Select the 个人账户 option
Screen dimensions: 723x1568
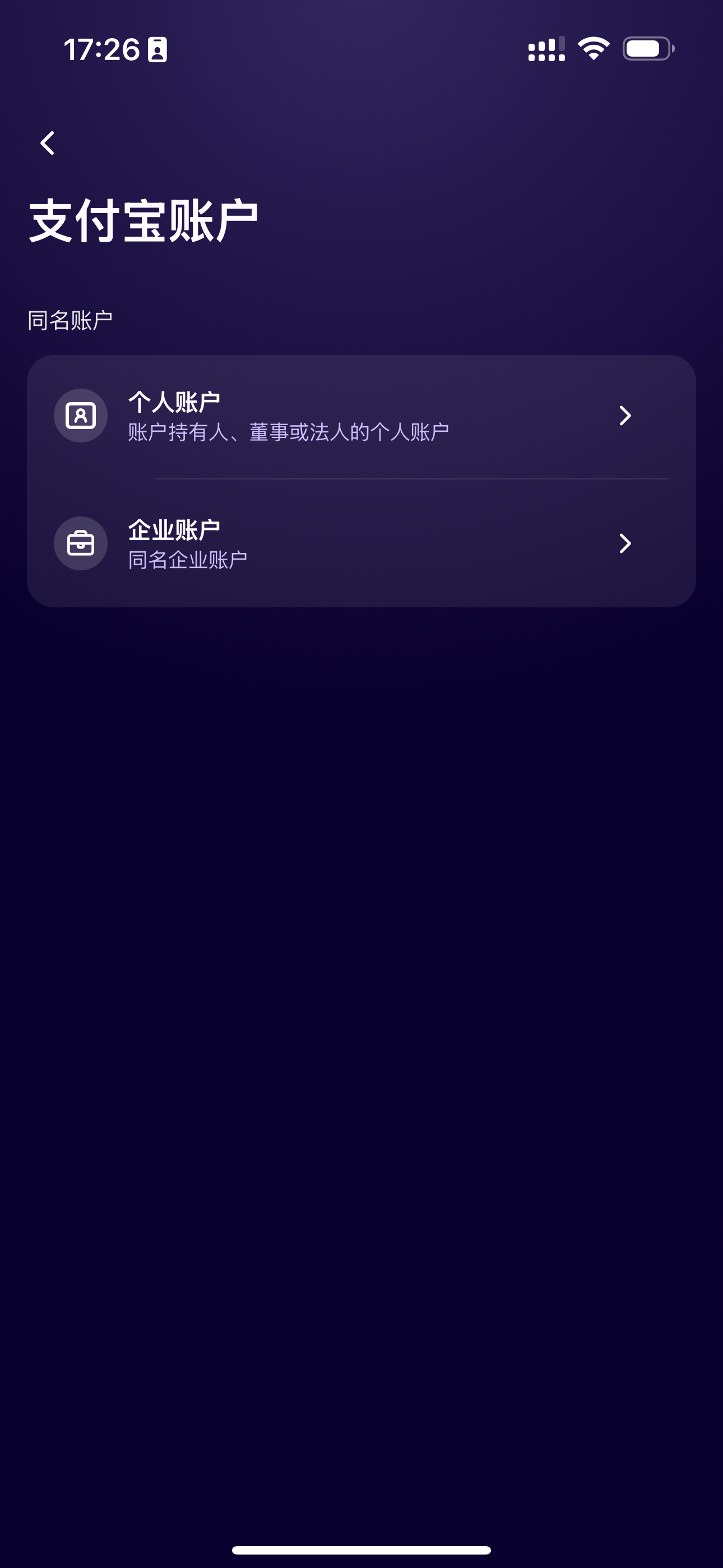pyautogui.click(x=361, y=414)
